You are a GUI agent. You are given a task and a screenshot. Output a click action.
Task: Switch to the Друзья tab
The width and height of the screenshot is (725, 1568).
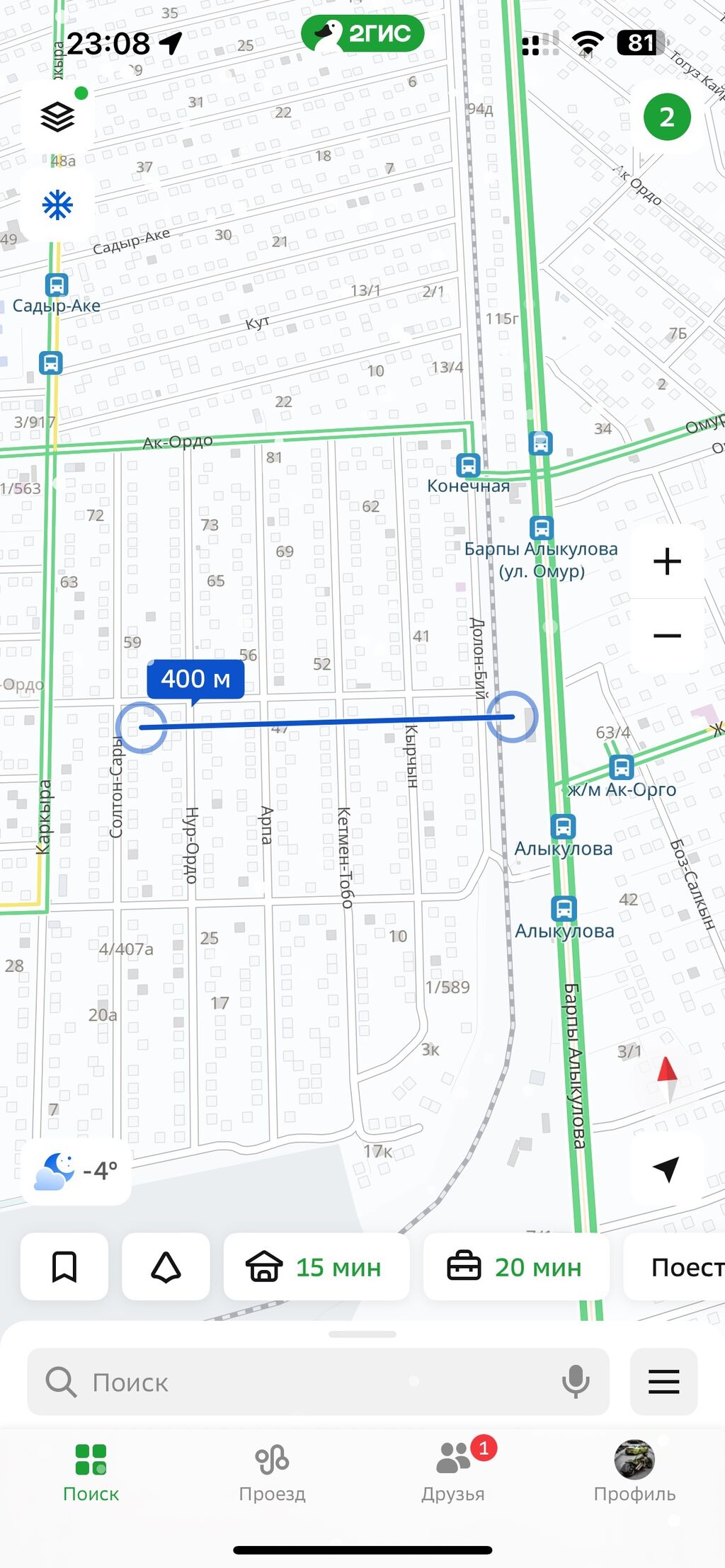click(453, 1472)
